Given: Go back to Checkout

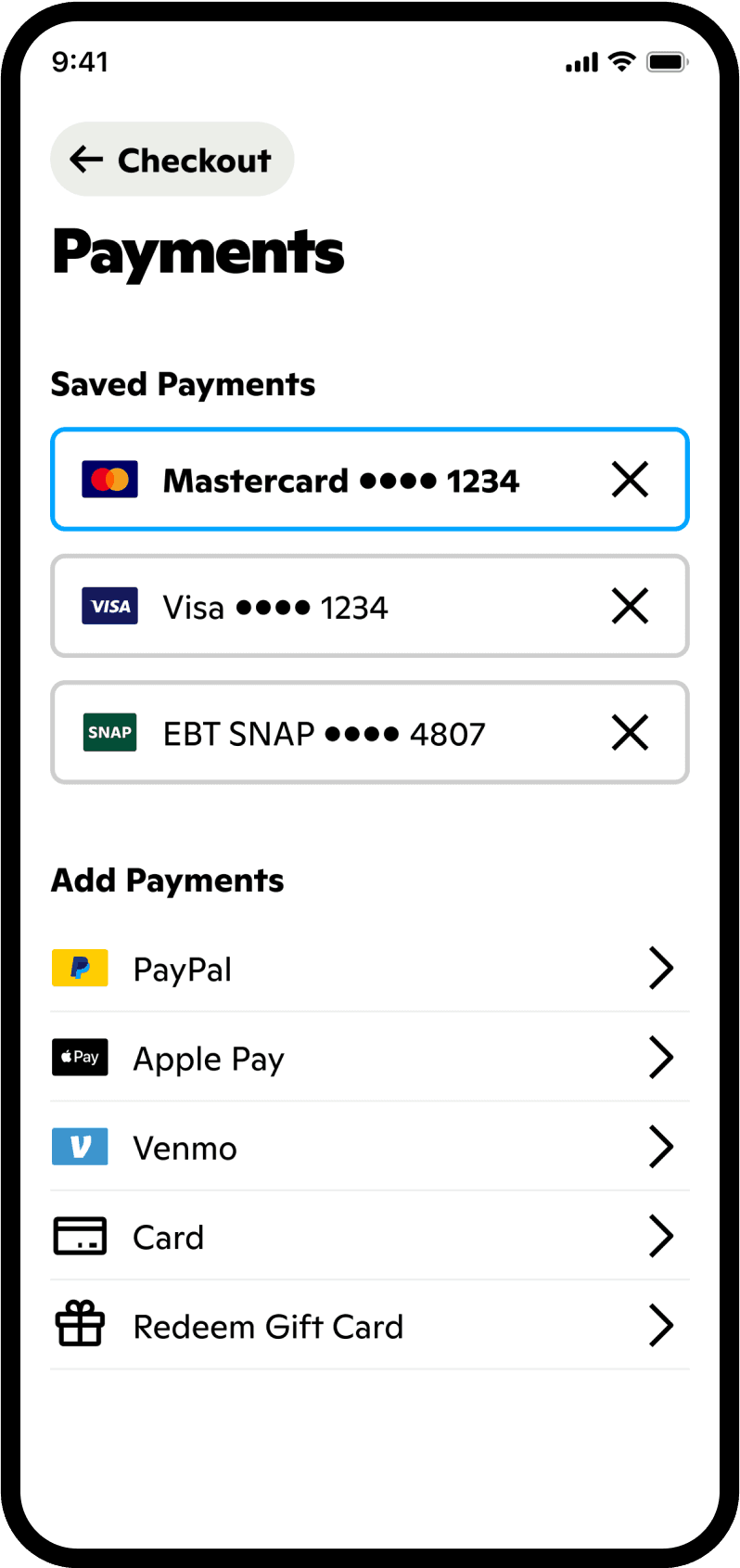Looking at the screenshot, I should 172,160.
